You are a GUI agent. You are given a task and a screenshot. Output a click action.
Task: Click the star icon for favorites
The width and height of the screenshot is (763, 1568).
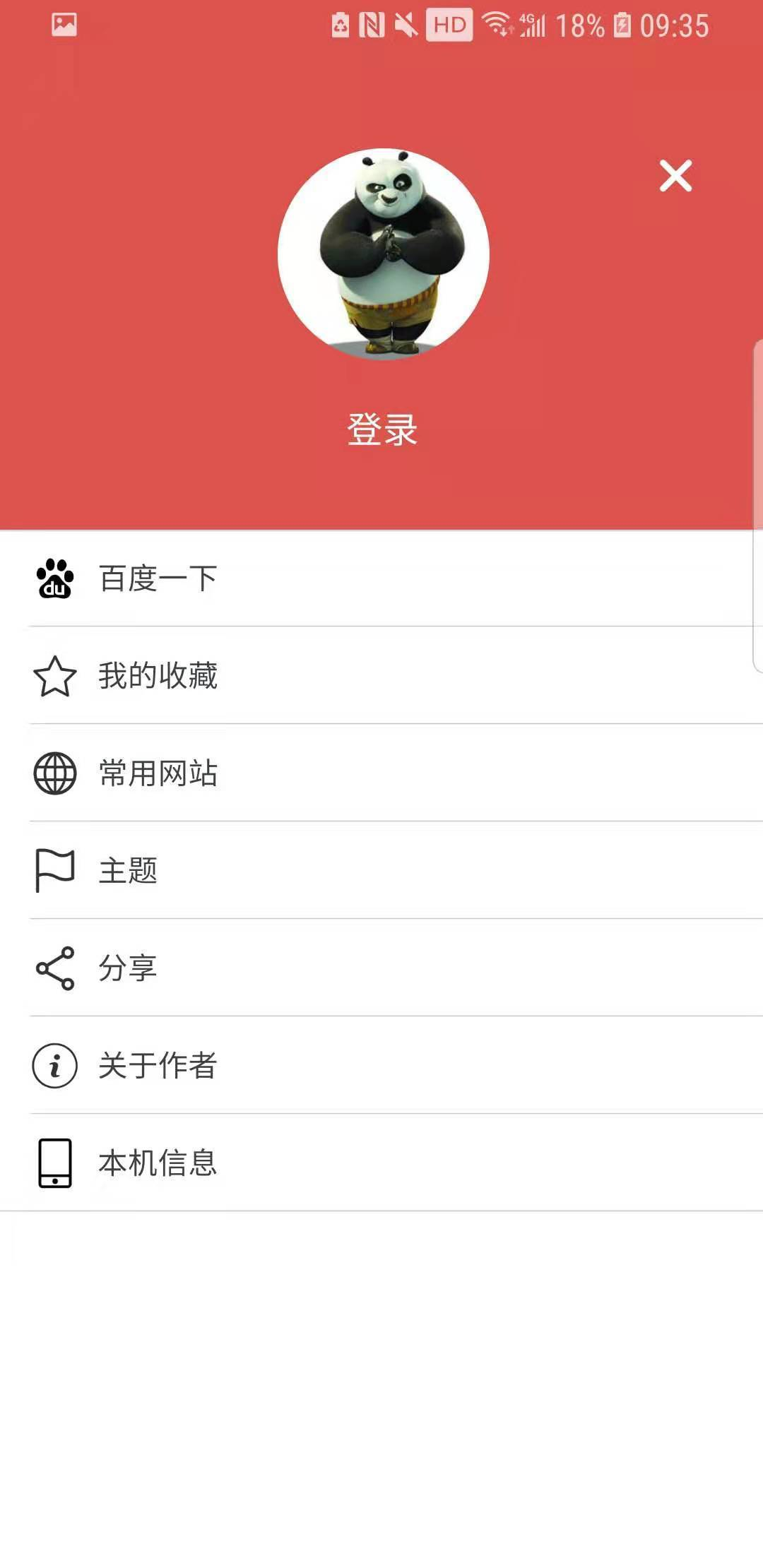[x=55, y=676]
